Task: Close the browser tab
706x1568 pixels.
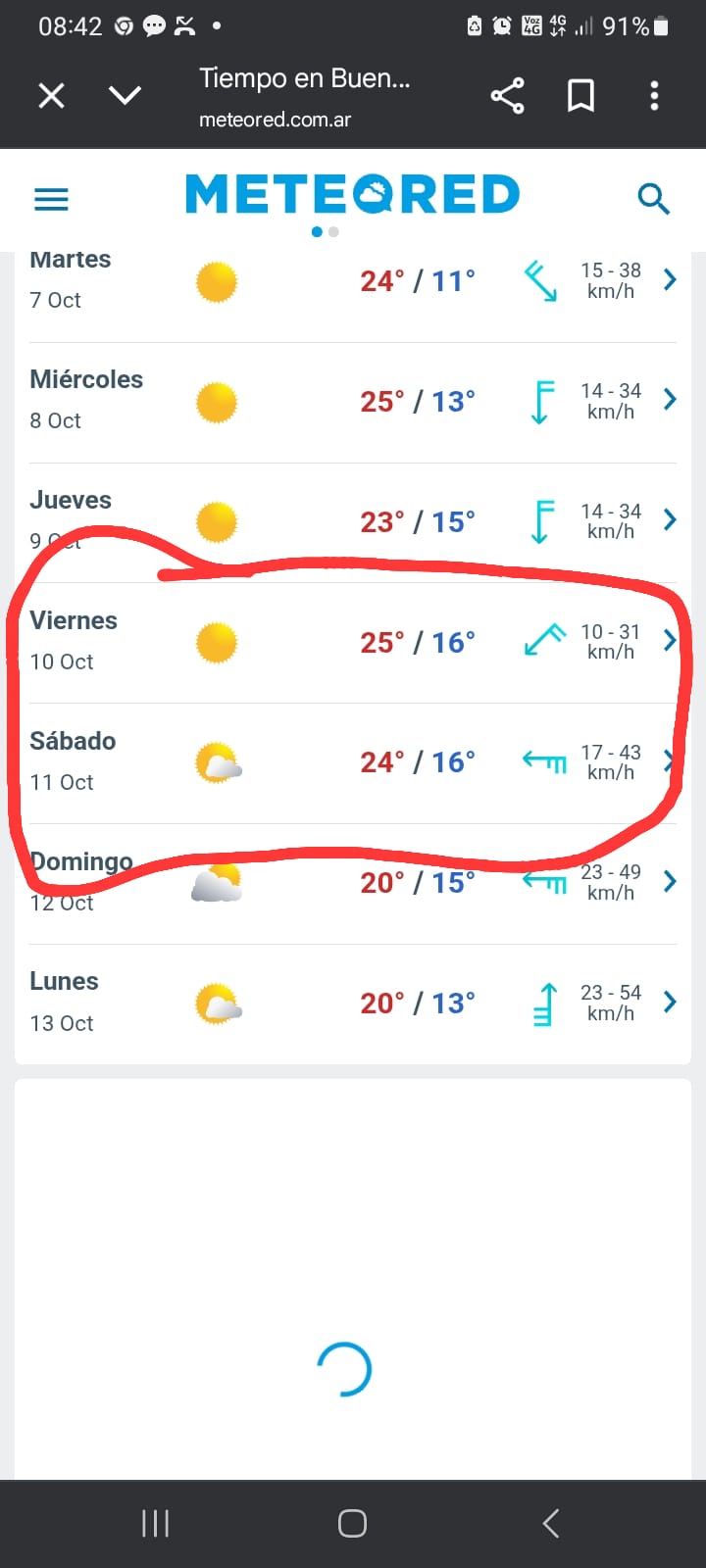Action: (51, 96)
